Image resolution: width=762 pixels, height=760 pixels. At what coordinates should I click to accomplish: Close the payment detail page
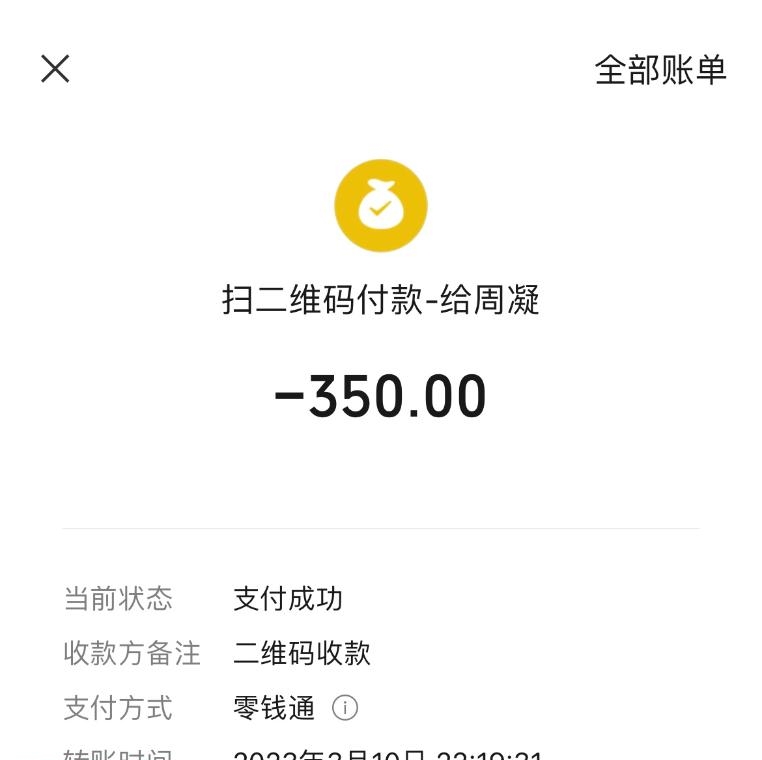pos(55,69)
